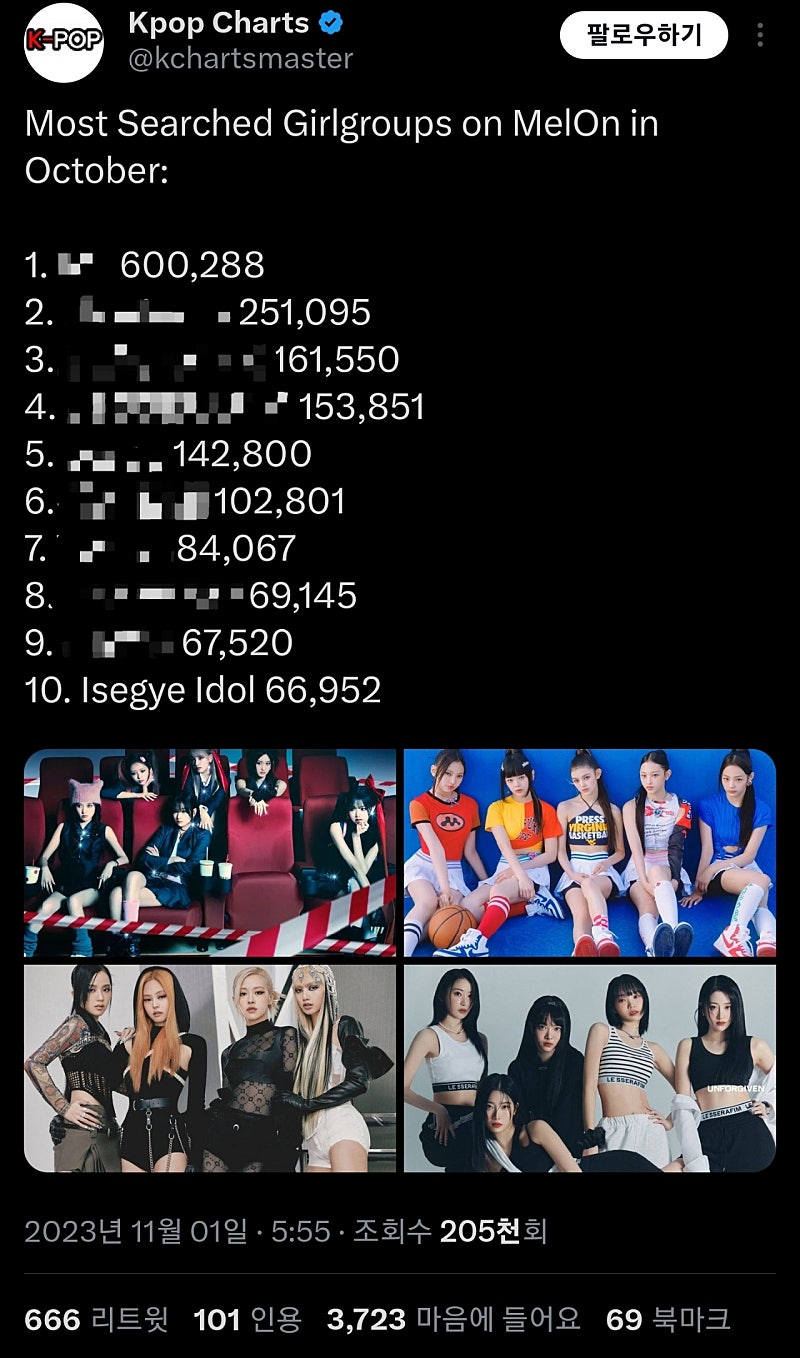View the 3,723 마음에 들어요 likes list

click(453, 1319)
